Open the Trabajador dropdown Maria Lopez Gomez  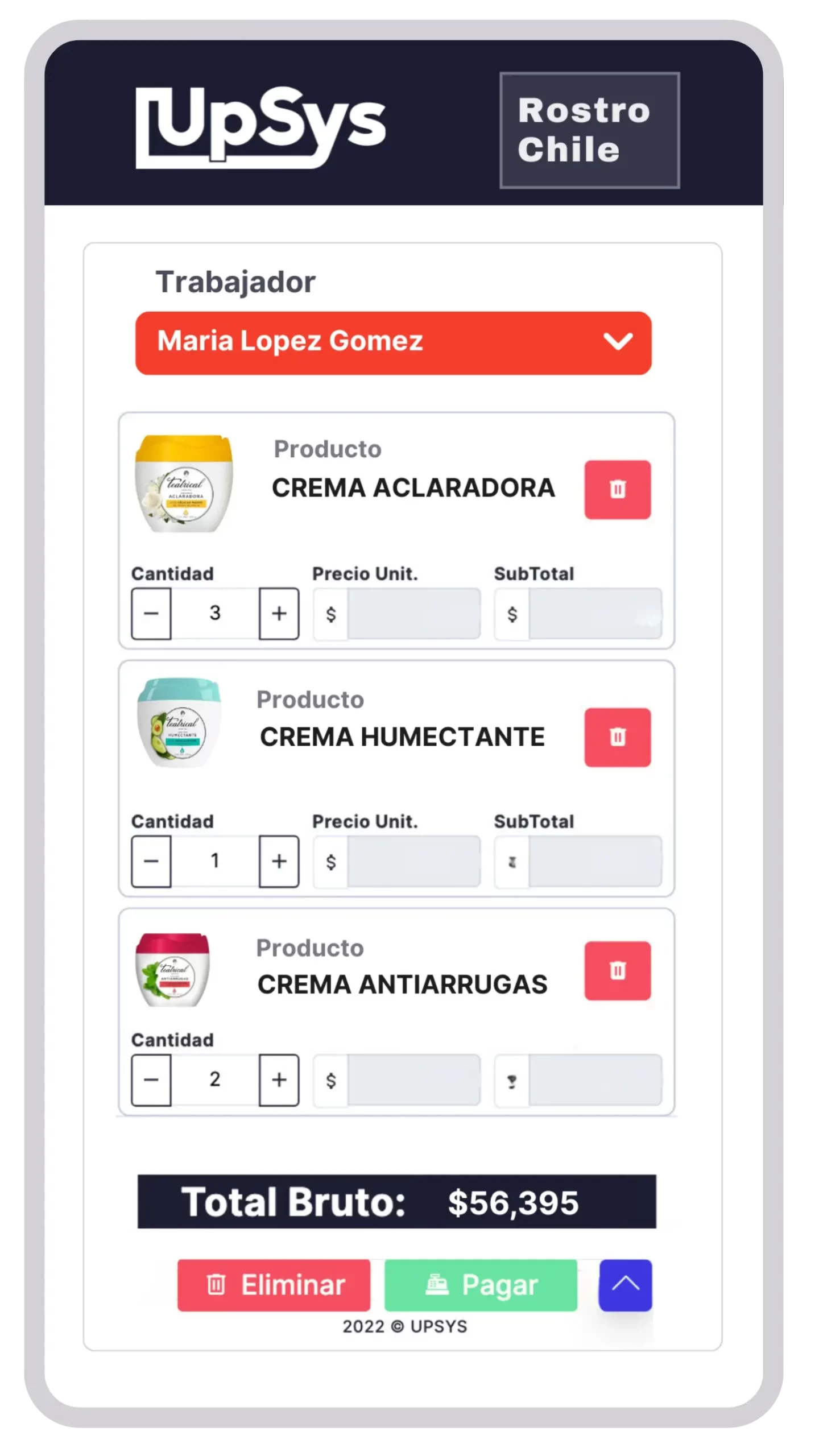click(393, 342)
